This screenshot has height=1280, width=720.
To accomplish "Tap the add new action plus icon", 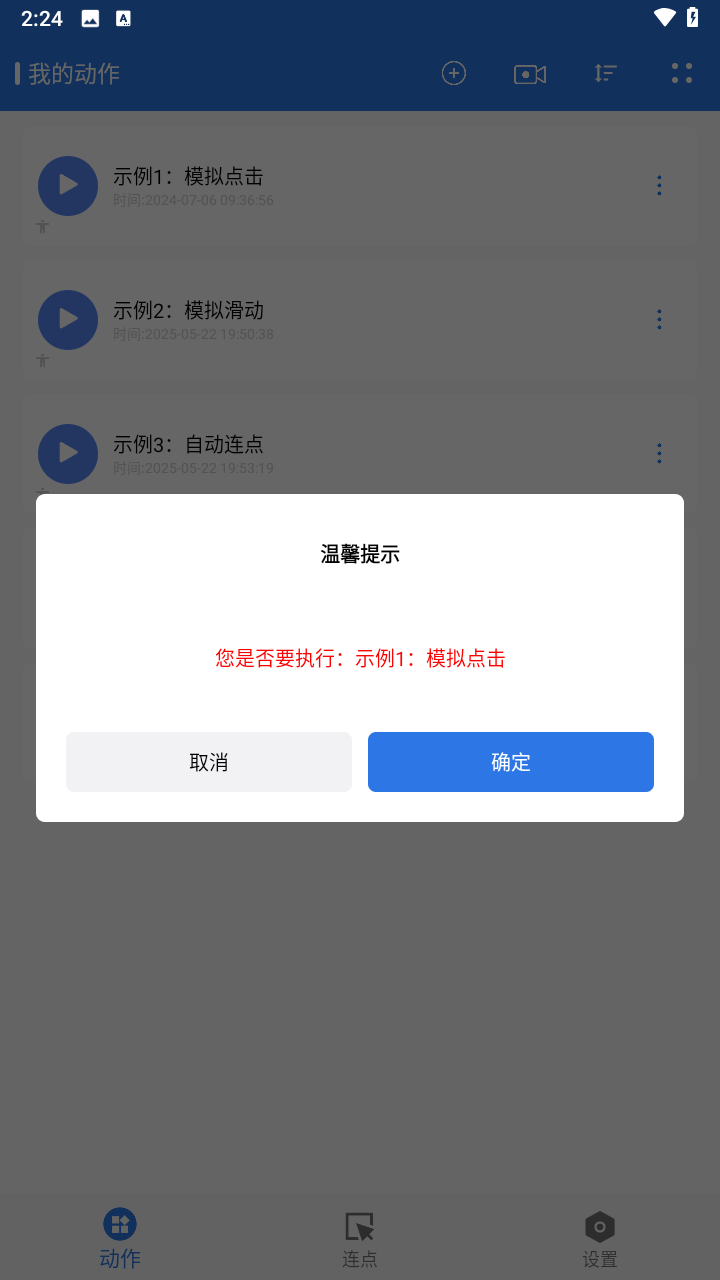I will pyautogui.click(x=453, y=73).
